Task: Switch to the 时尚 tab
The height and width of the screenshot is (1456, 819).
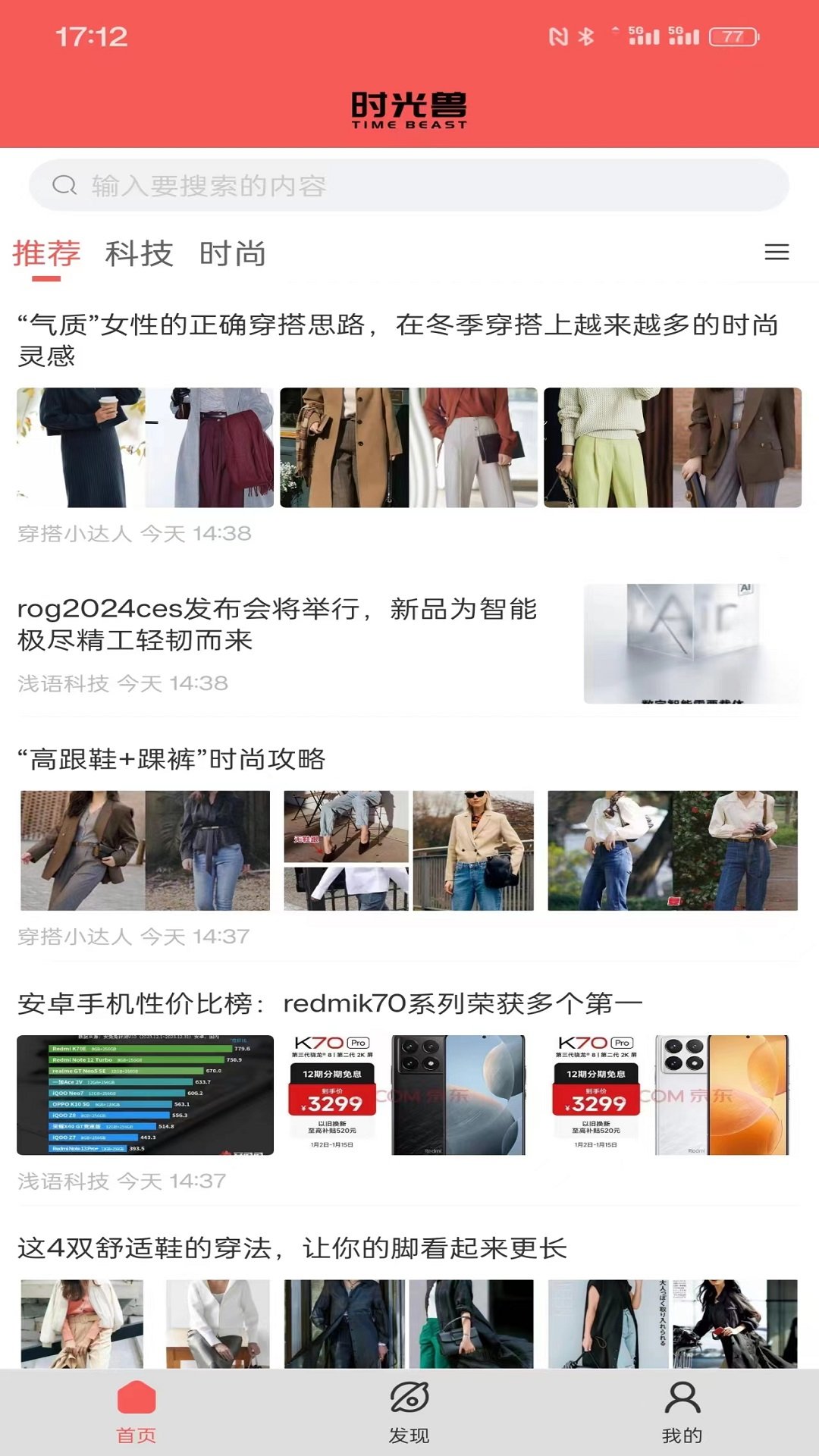Action: tap(233, 253)
